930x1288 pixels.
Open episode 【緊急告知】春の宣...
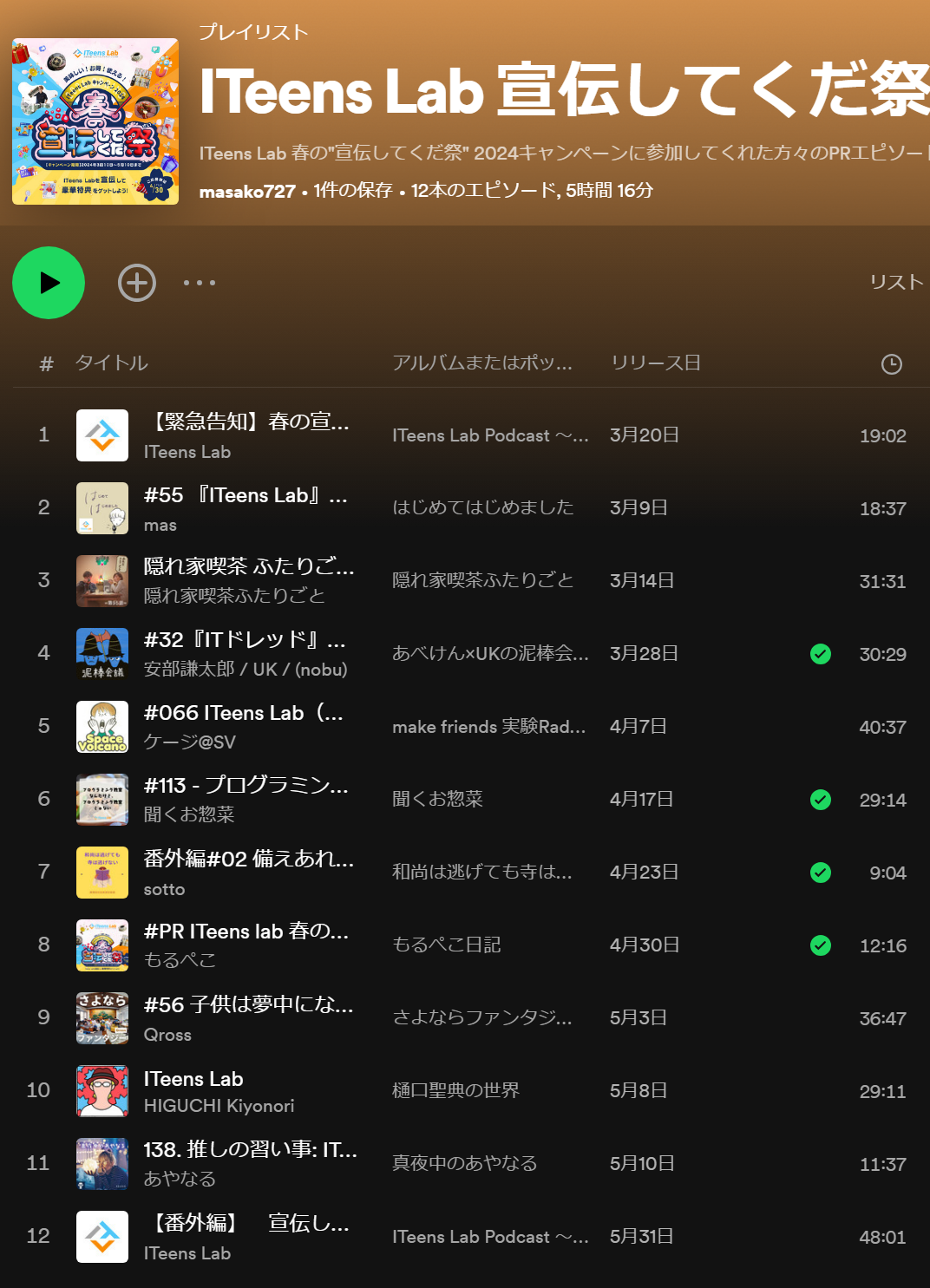point(247,422)
